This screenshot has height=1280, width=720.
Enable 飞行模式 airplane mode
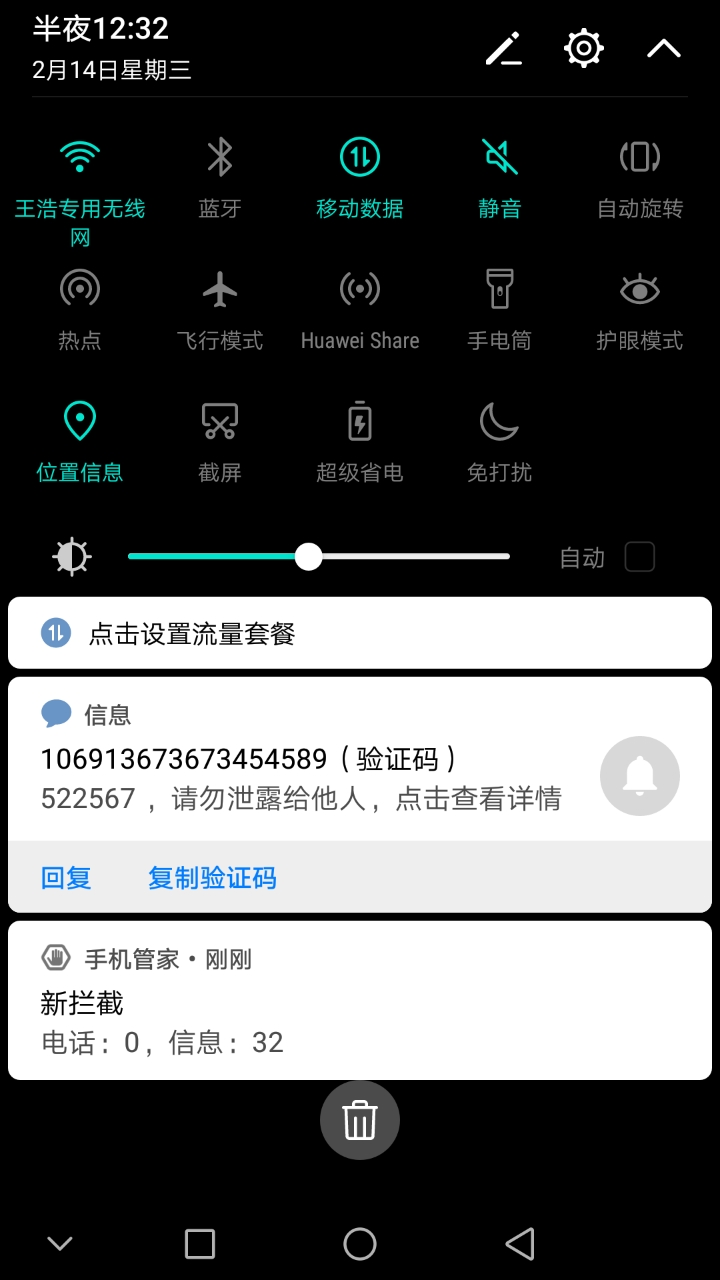point(219,289)
